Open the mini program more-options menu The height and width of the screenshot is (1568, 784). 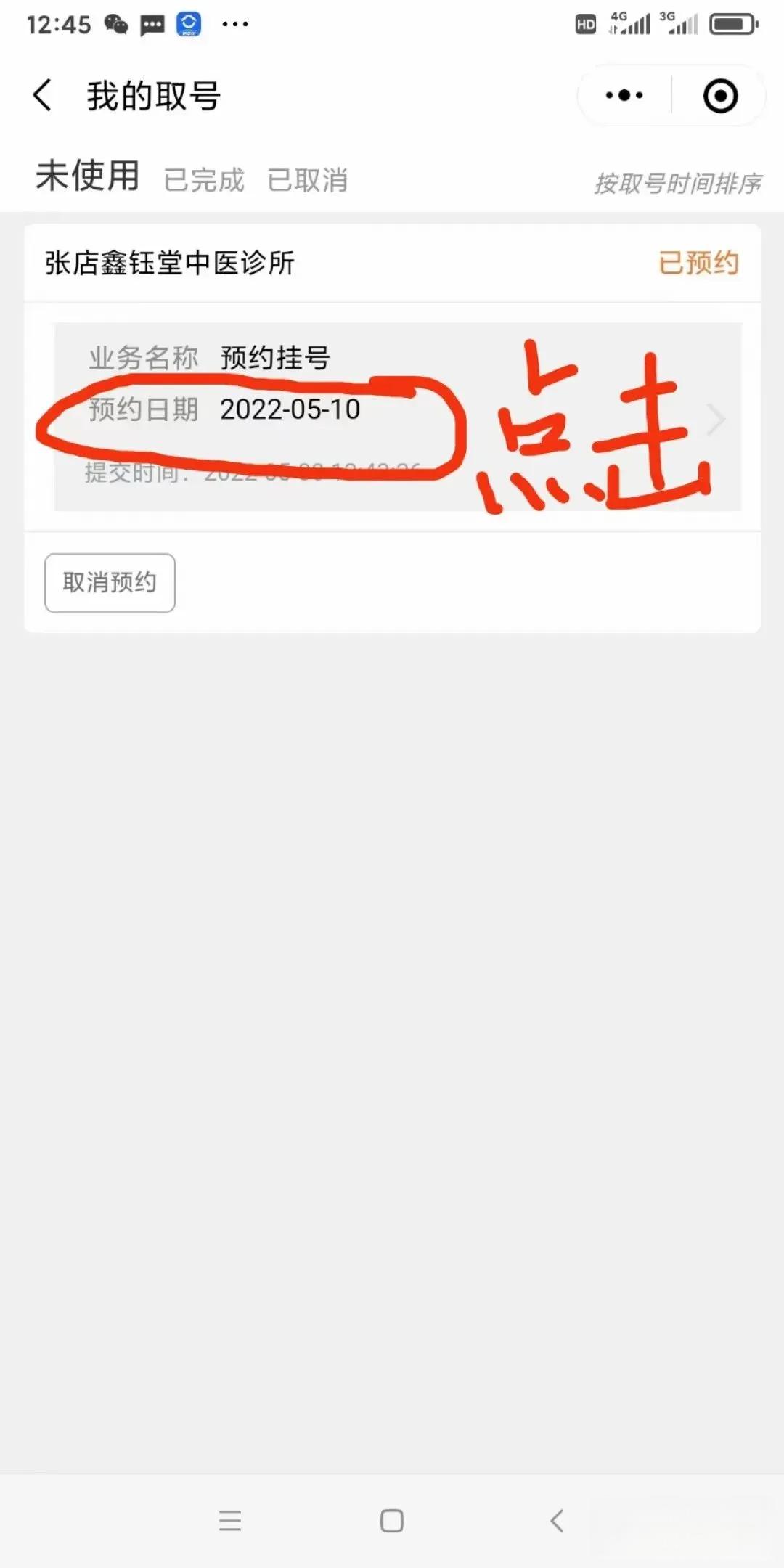pyautogui.click(x=624, y=96)
